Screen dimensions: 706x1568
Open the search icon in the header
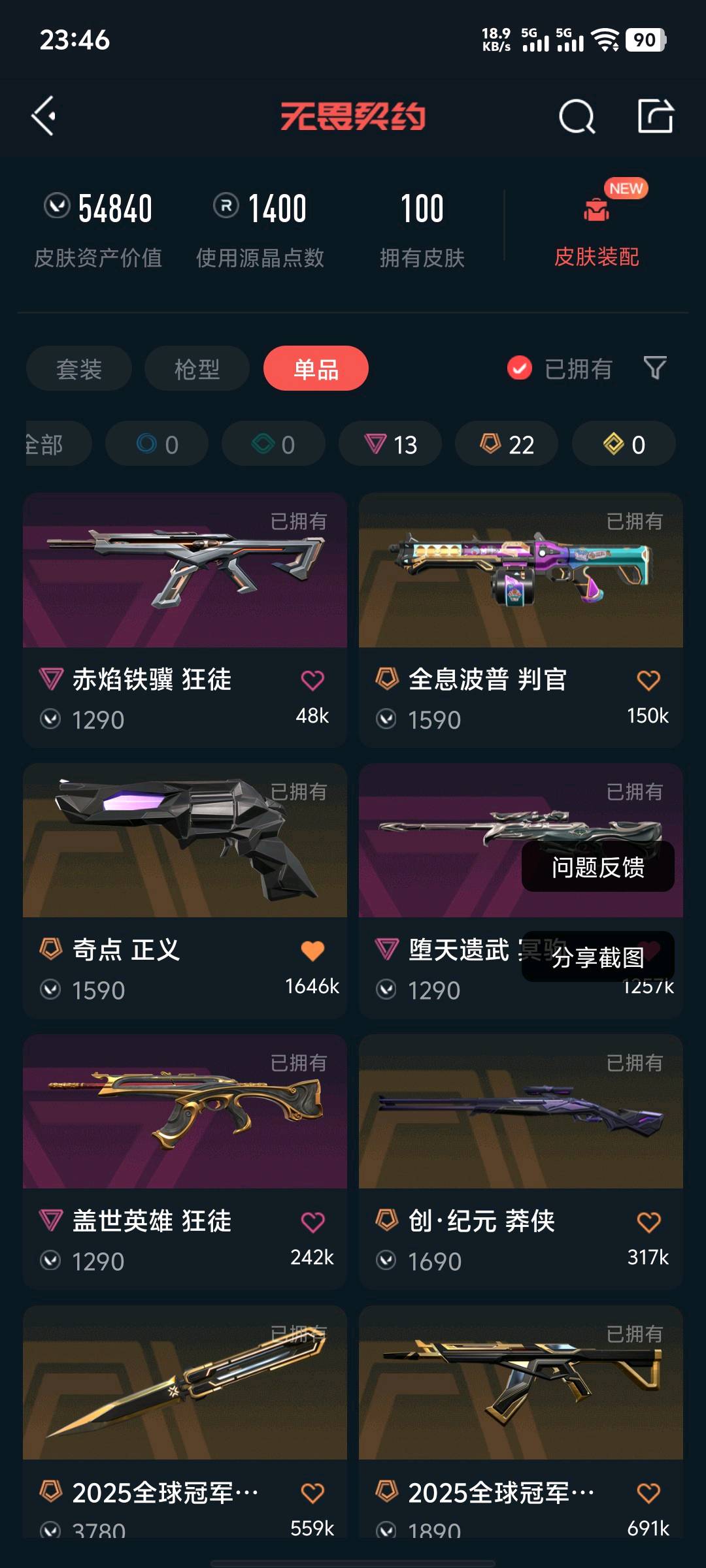(x=577, y=117)
